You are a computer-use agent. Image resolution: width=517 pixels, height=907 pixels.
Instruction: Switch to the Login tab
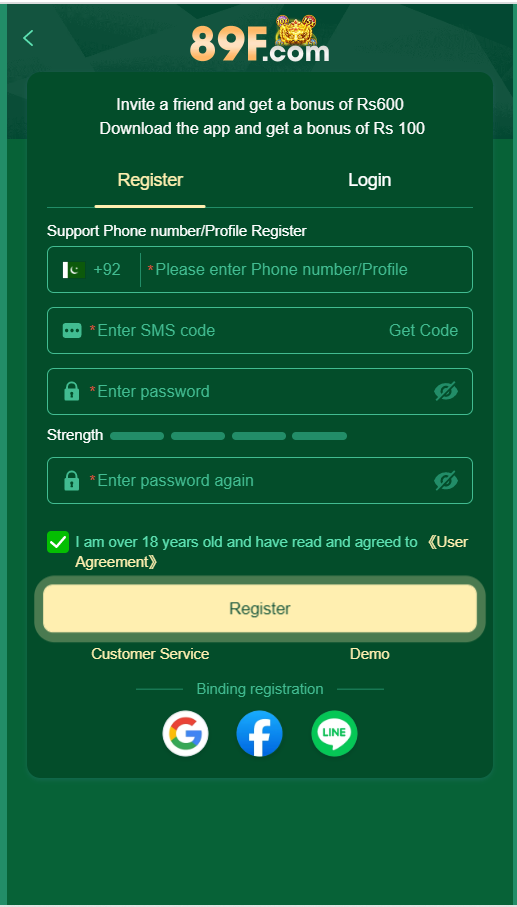pyautogui.click(x=370, y=180)
